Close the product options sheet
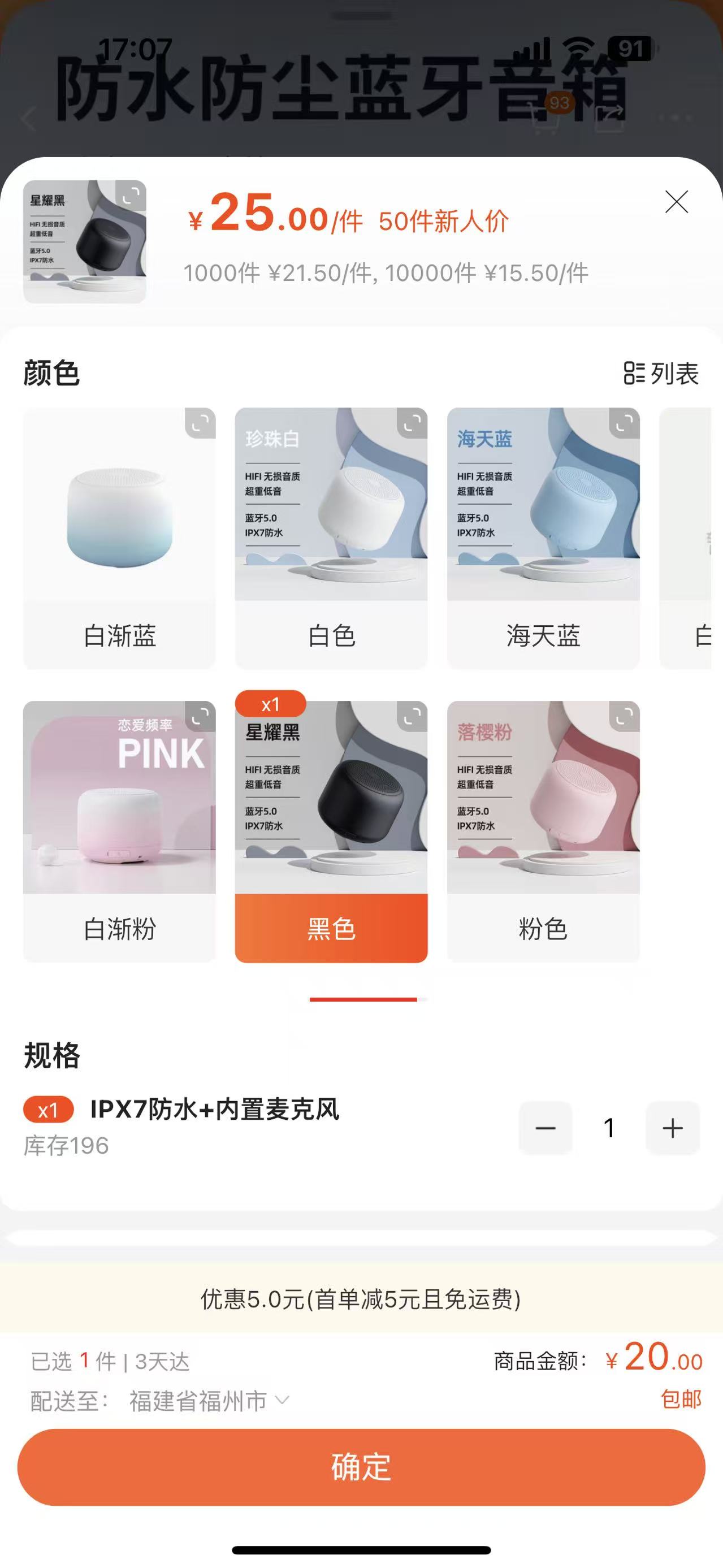The width and height of the screenshot is (723, 1568). (x=676, y=202)
